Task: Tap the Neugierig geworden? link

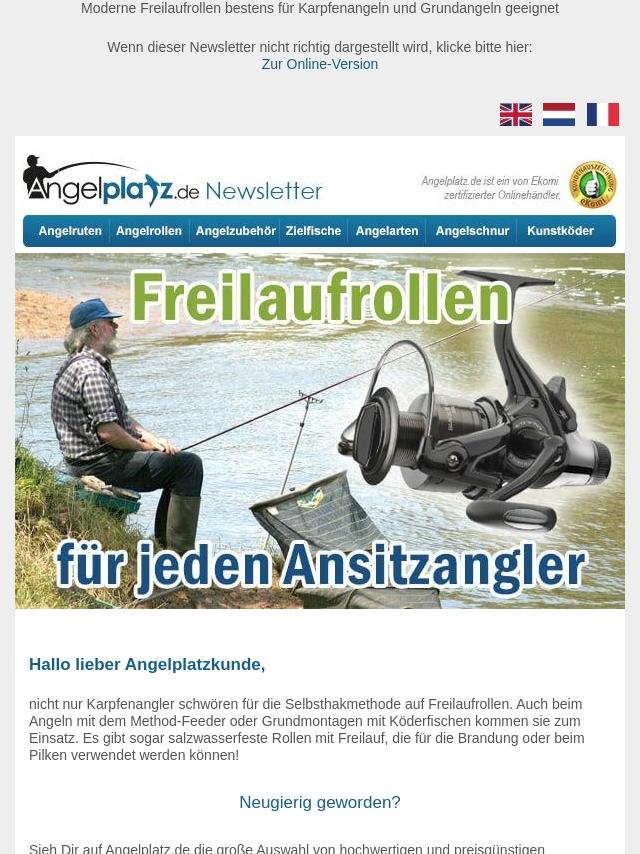Action: point(320,802)
